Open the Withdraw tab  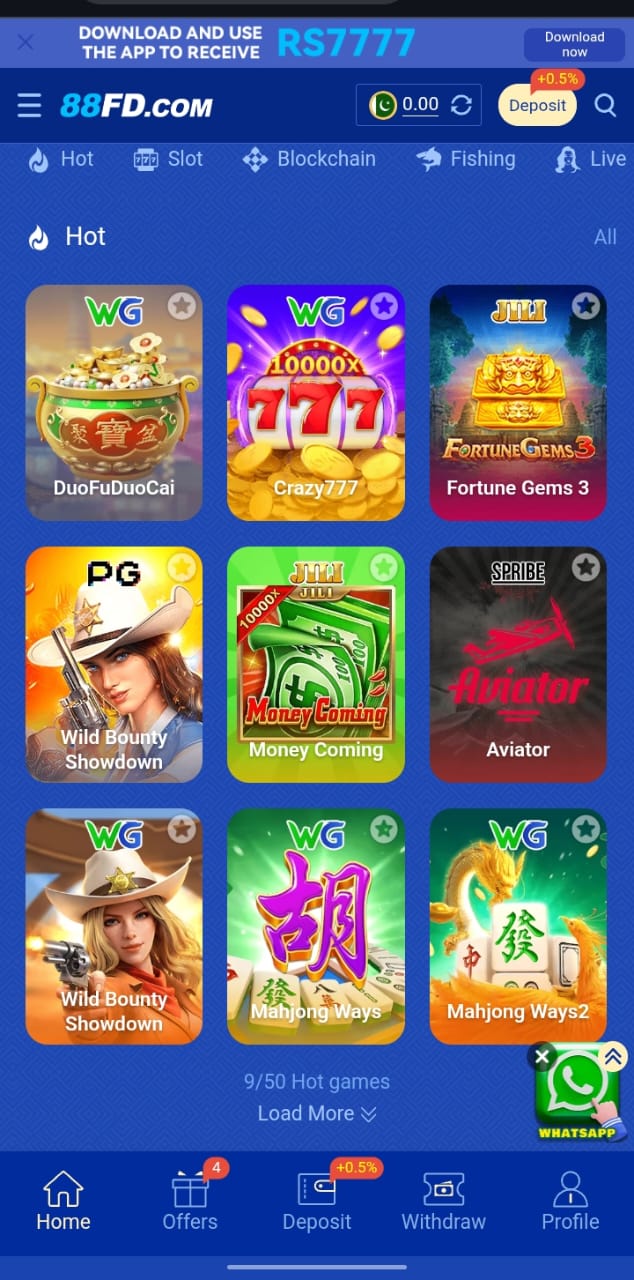pos(443,1202)
